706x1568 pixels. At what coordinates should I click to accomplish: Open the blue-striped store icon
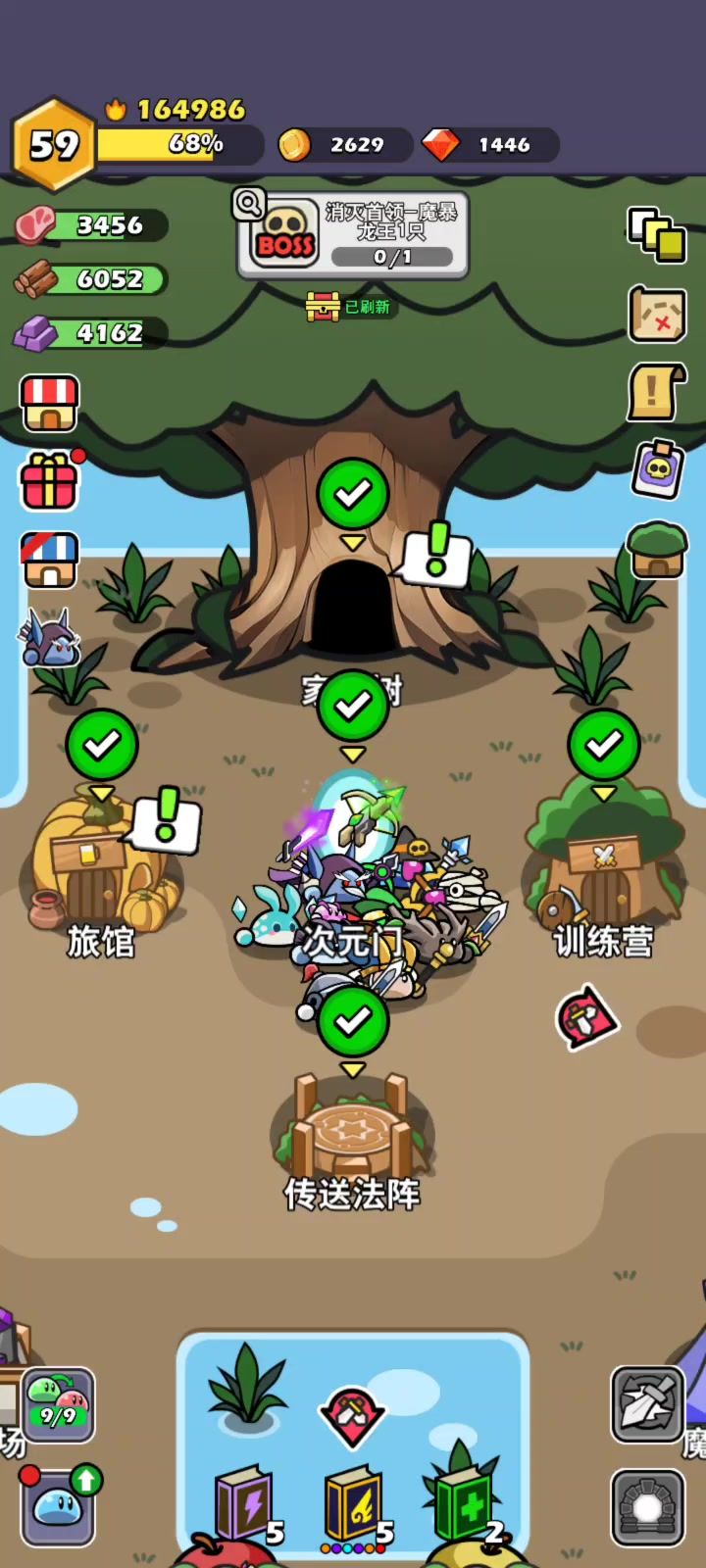[x=50, y=560]
